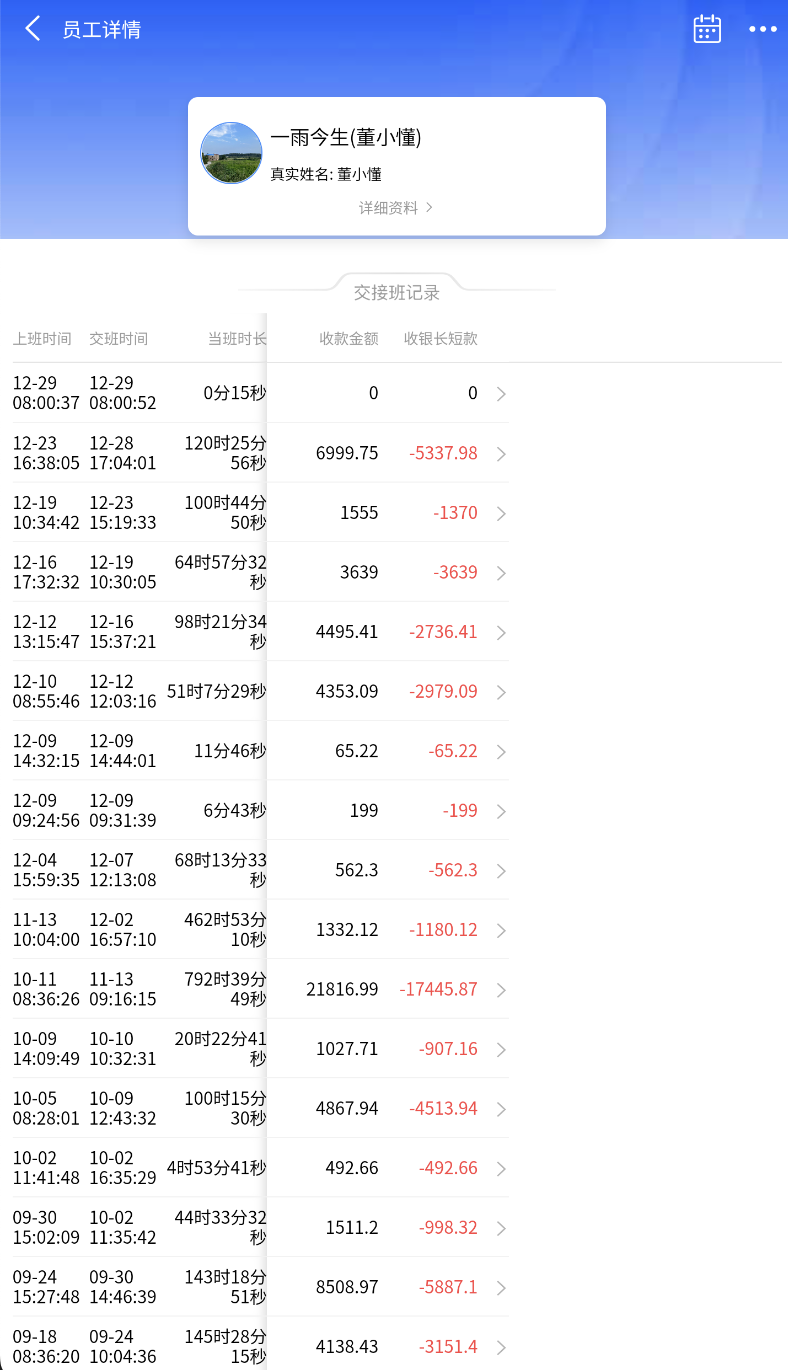Expand the 12-29 zero-amount shift record
The image size is (788, 1370).
[x=500, y=392]
